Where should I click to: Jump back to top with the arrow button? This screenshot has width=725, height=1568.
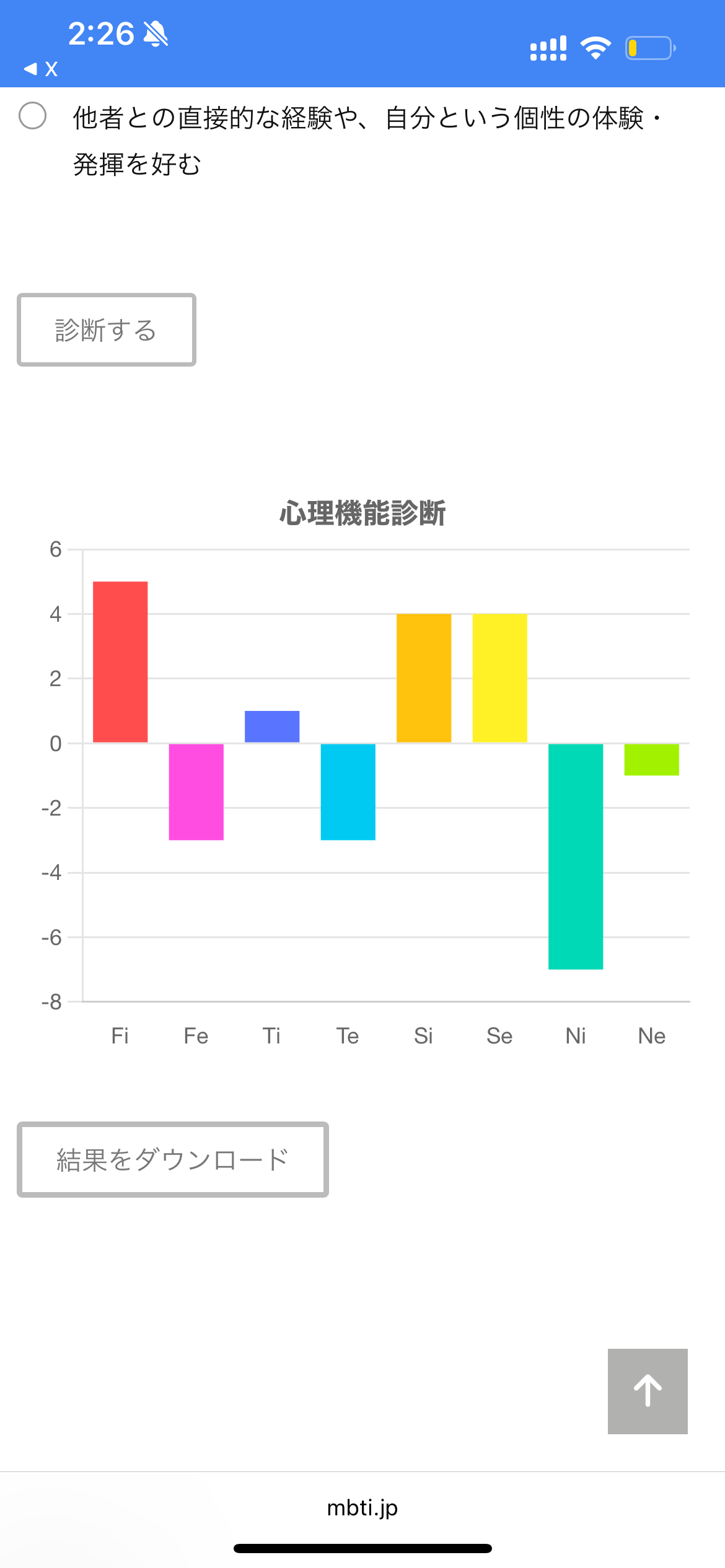click(648, 1391)
